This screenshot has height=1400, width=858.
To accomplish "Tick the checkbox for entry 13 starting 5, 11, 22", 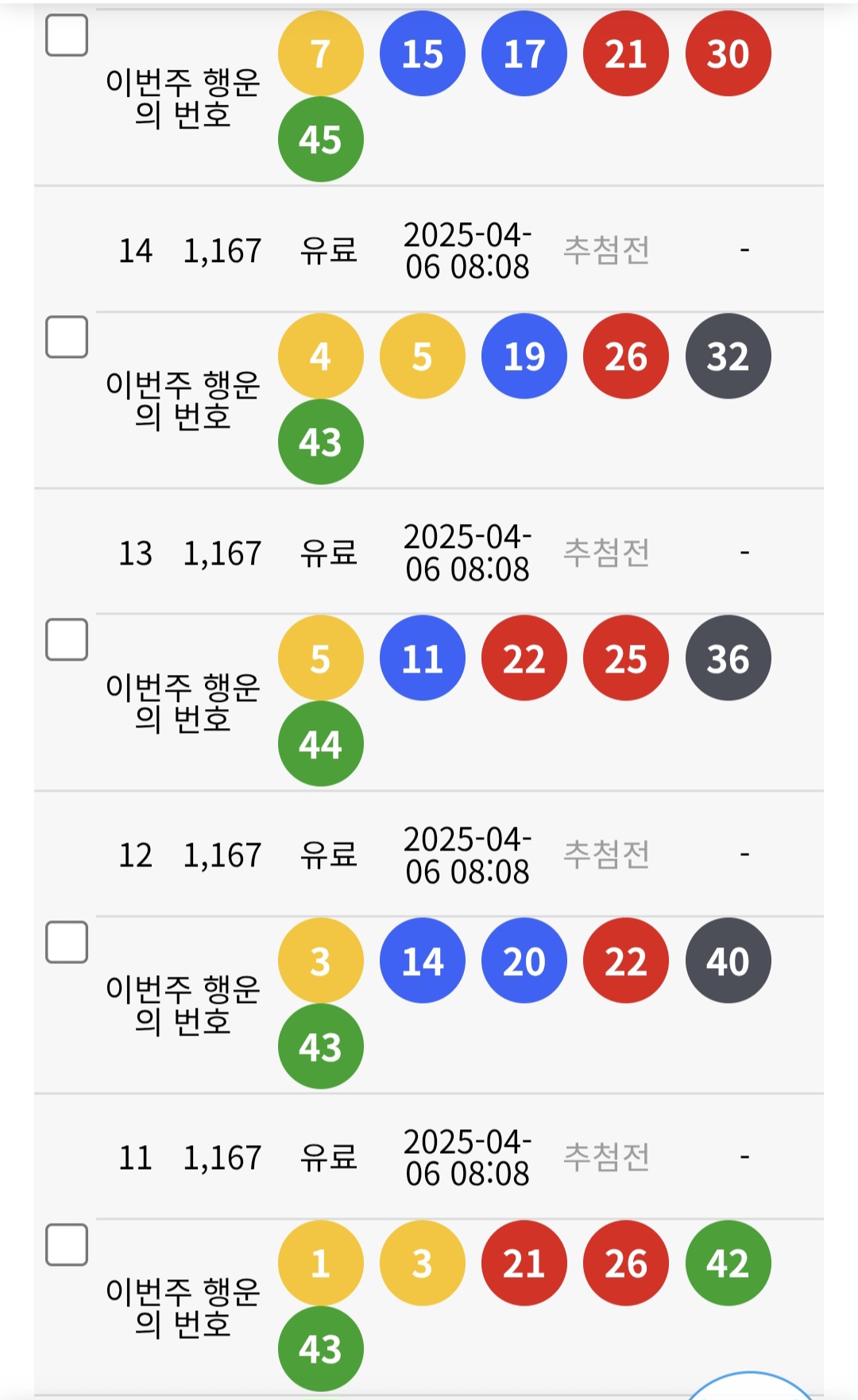I will coord(67,640).
